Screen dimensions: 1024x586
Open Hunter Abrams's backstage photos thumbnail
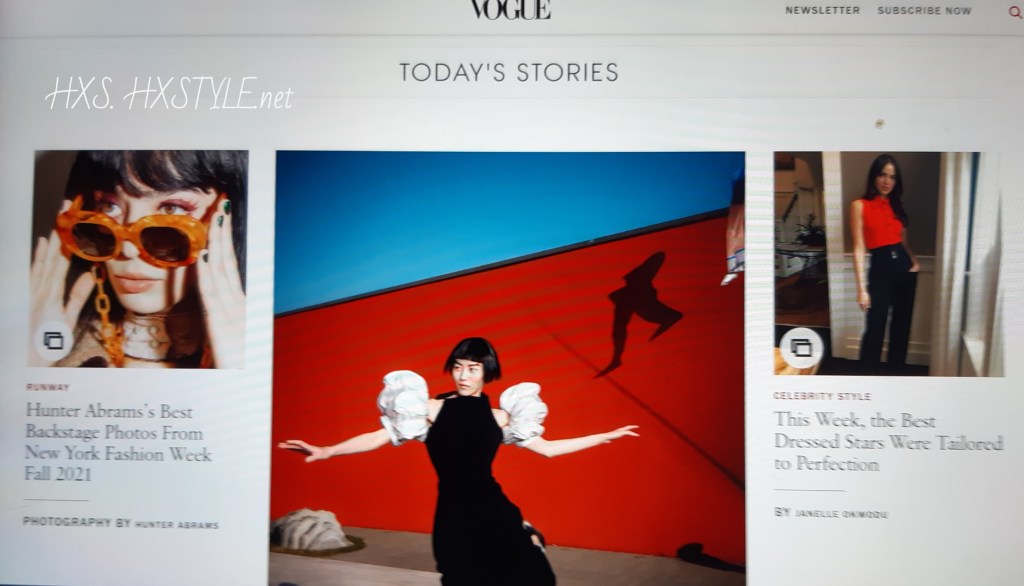tap(139, 259)
